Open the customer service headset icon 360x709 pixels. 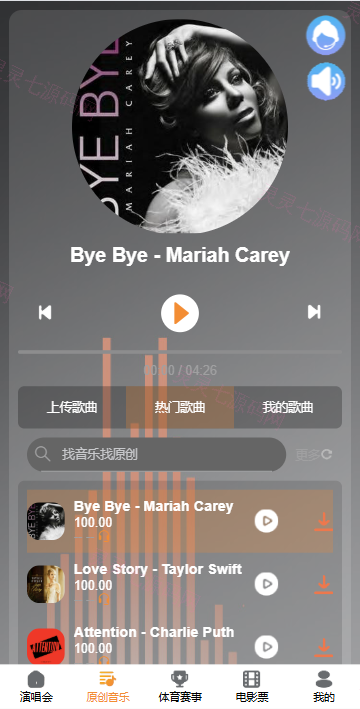[326, 35]
